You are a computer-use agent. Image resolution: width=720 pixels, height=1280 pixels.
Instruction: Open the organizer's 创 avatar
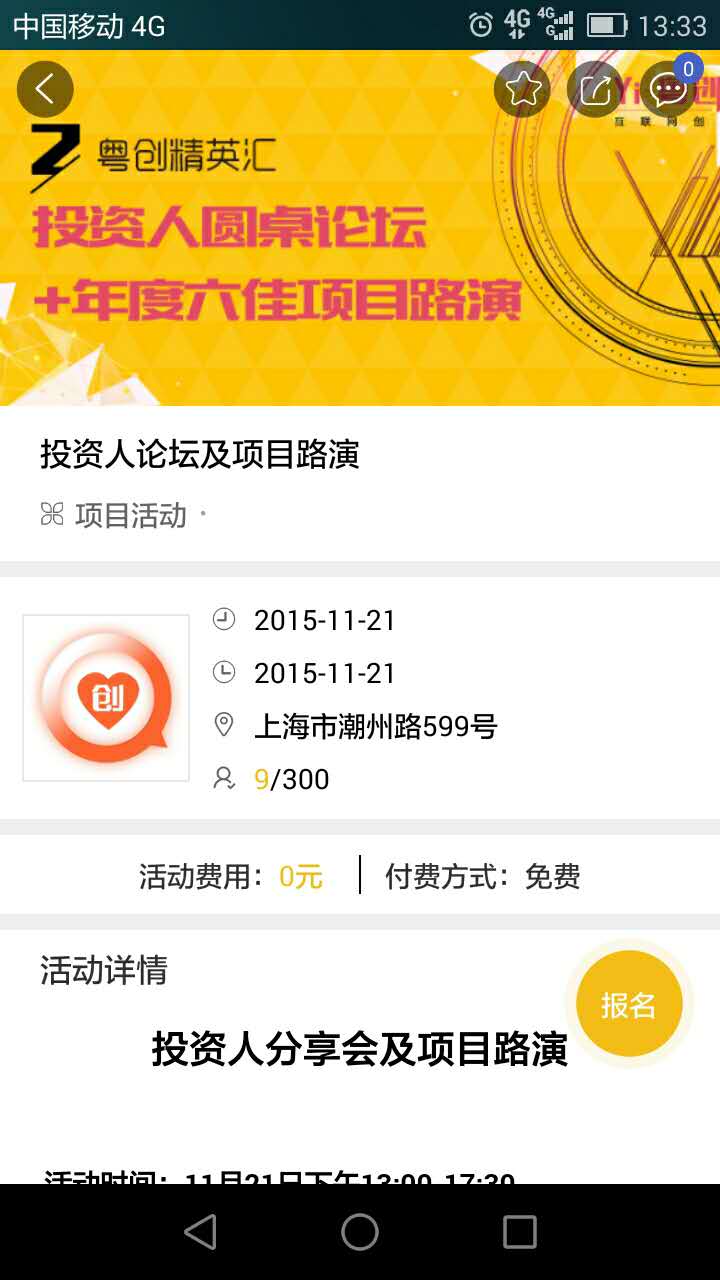coord(106,698)
